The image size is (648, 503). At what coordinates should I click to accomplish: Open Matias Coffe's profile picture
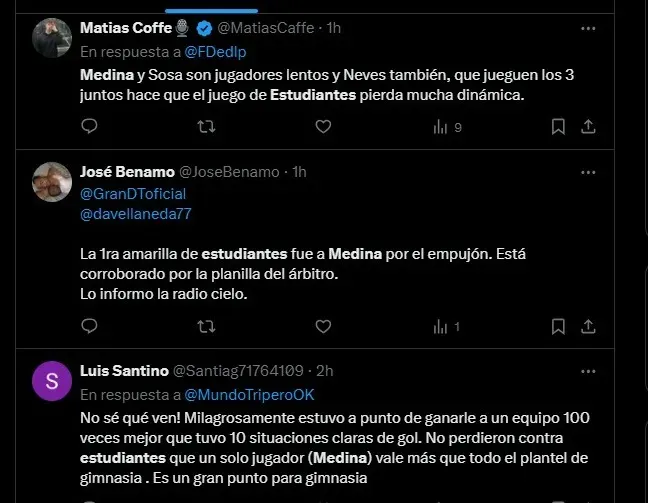51,39
